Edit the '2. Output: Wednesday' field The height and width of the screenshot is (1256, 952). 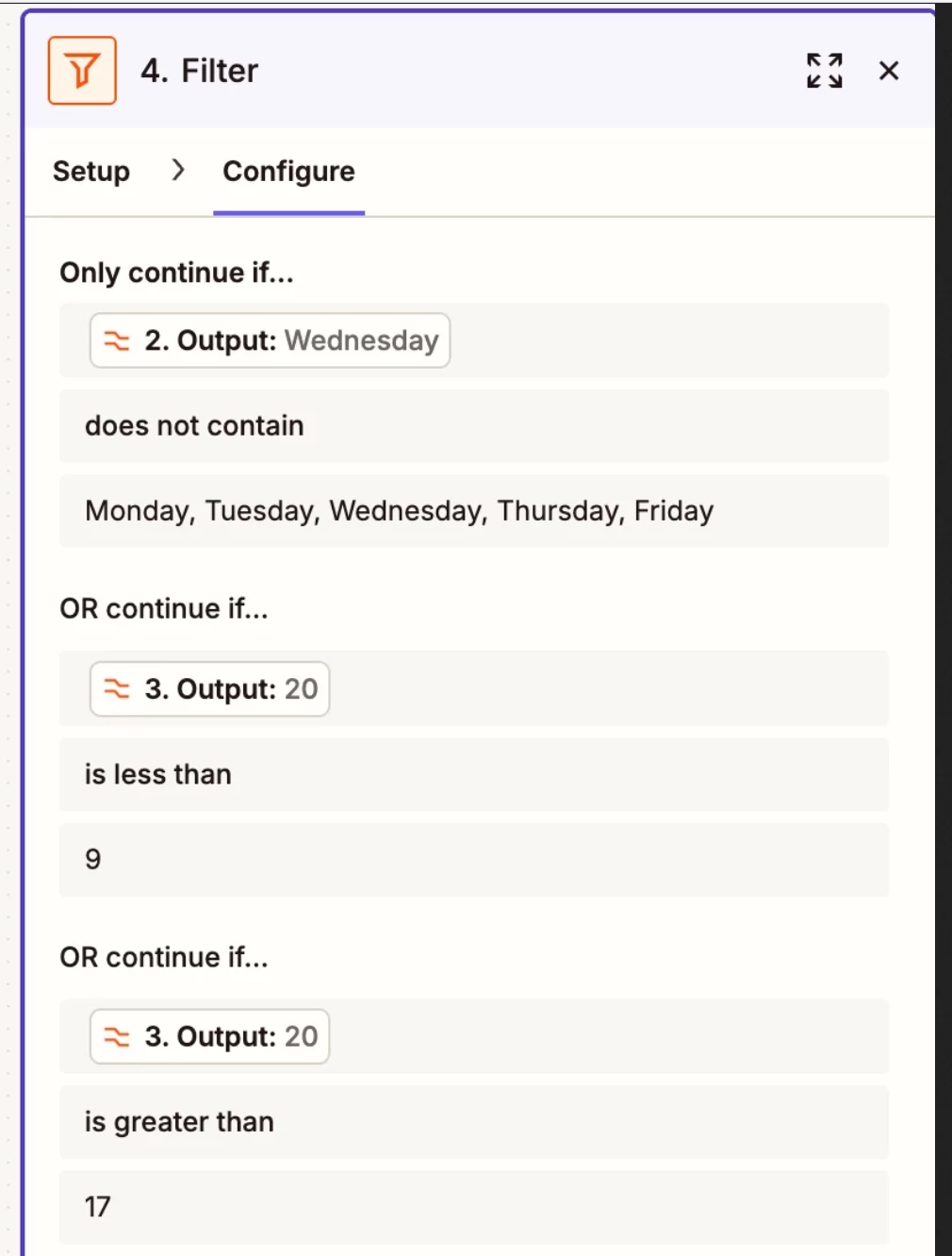(x=660, y=340)
